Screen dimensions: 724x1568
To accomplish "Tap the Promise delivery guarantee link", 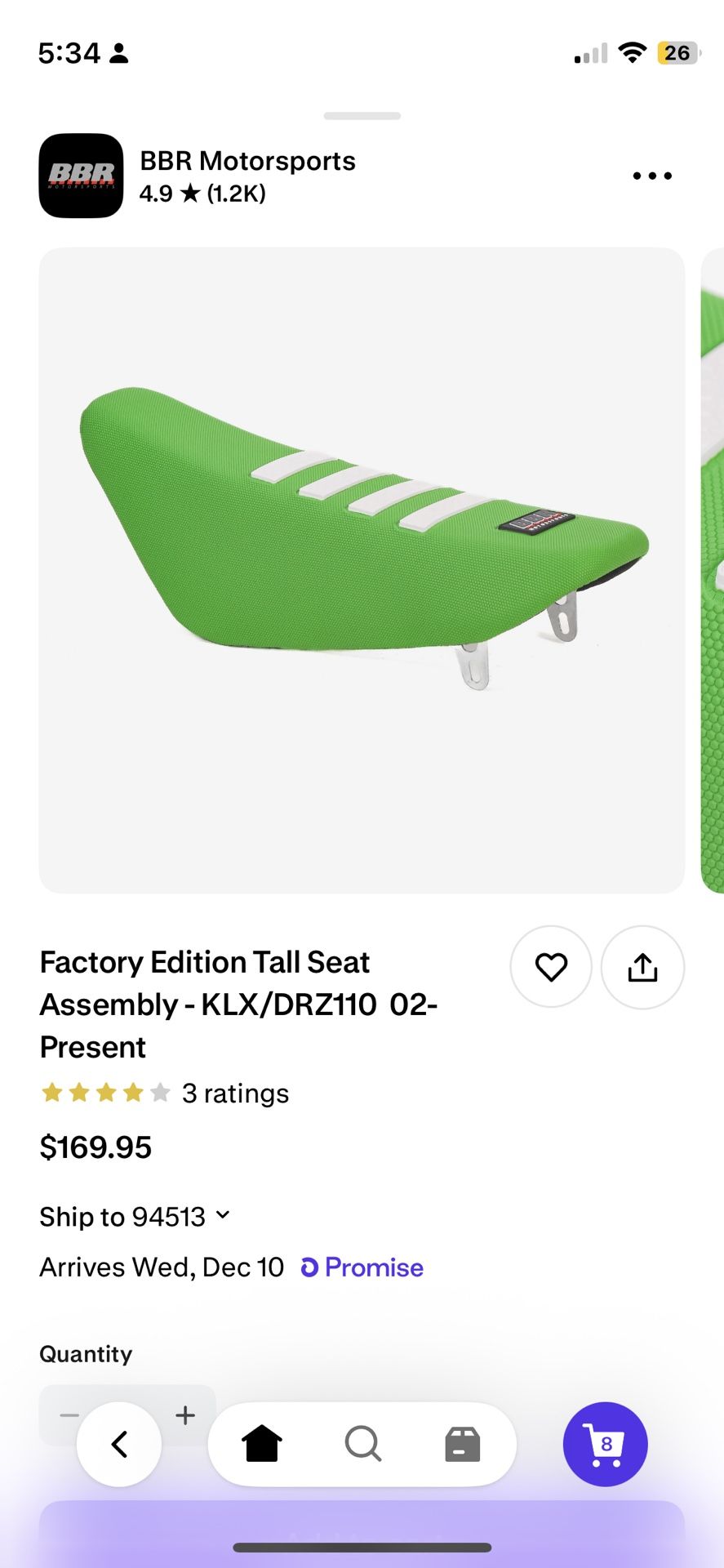I will click(372, 1267).
